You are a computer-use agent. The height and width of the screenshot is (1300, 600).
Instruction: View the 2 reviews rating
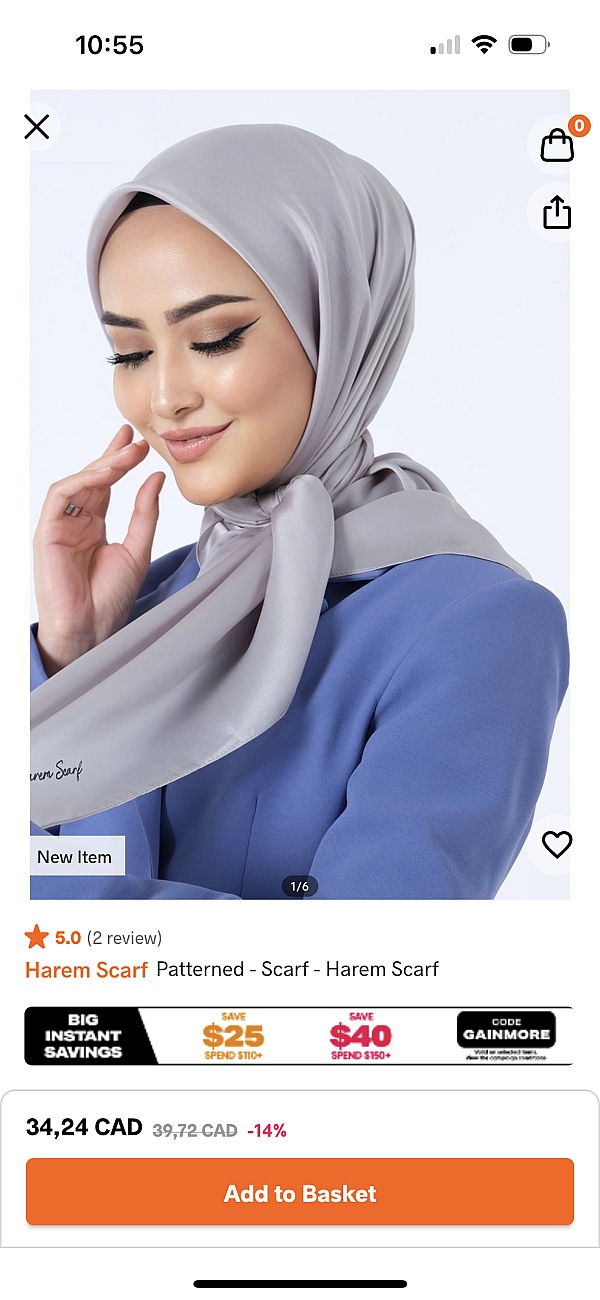click(93, 938)
